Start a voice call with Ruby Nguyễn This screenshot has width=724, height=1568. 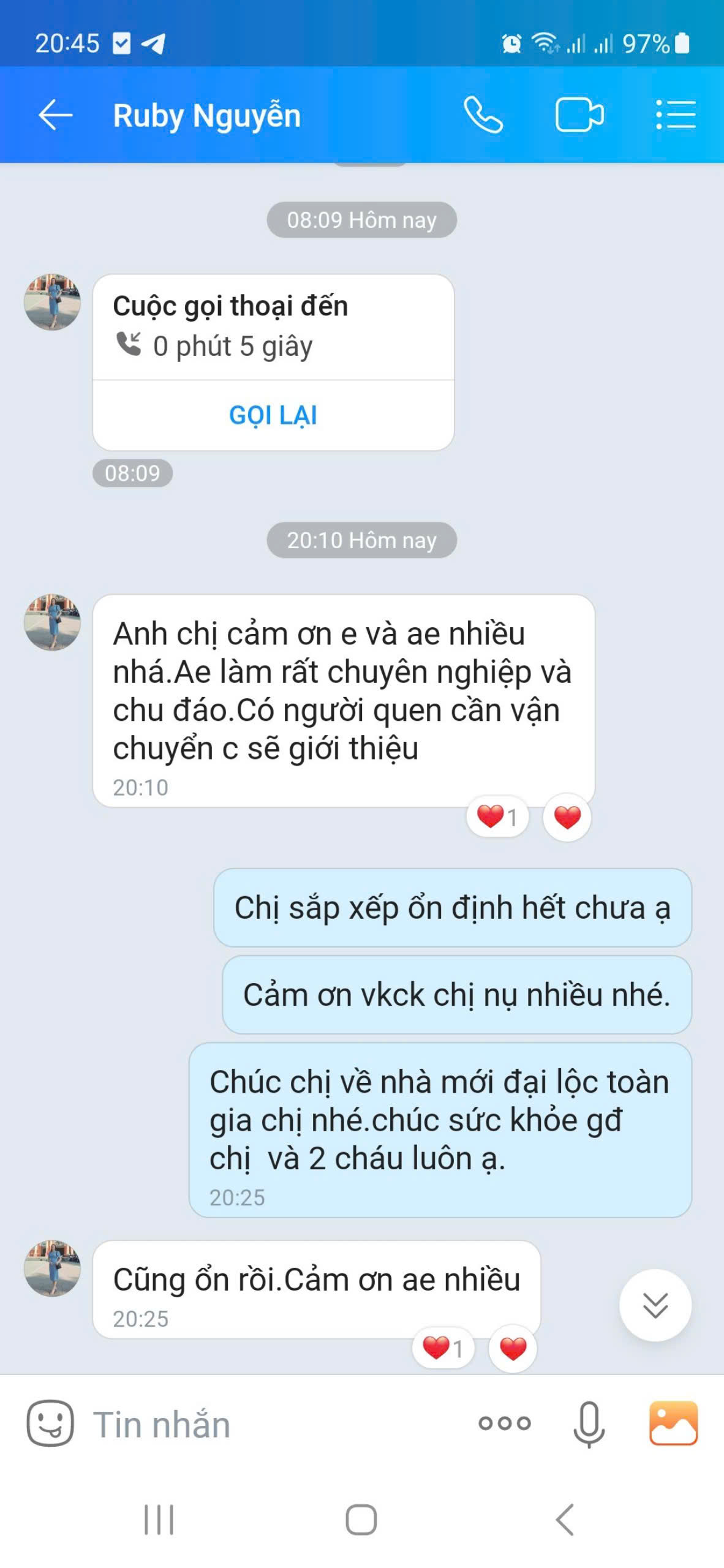483,115
